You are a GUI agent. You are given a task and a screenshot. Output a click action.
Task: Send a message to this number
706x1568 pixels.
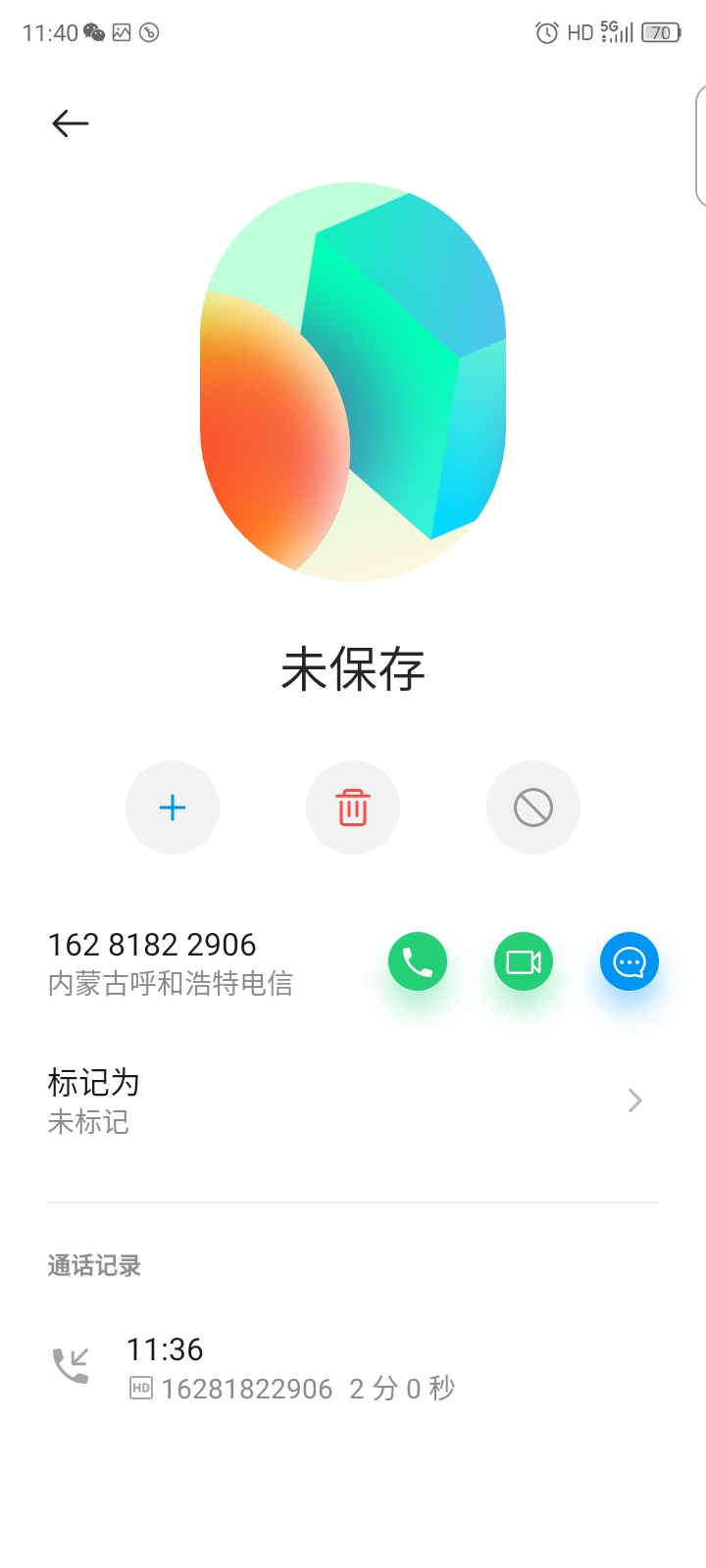coord(630,961)
